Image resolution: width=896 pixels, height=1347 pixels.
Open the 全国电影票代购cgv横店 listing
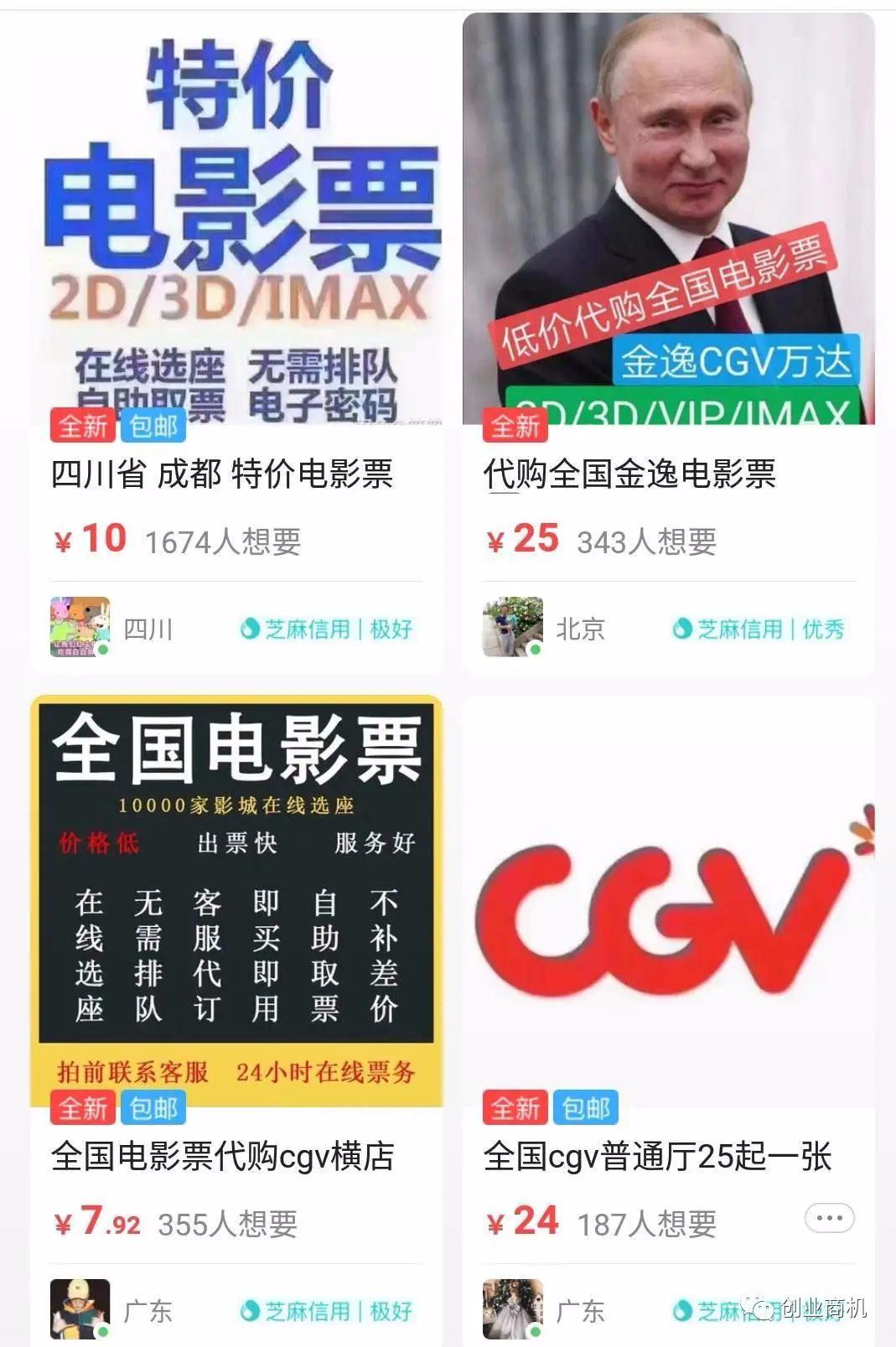point(222,1157)
